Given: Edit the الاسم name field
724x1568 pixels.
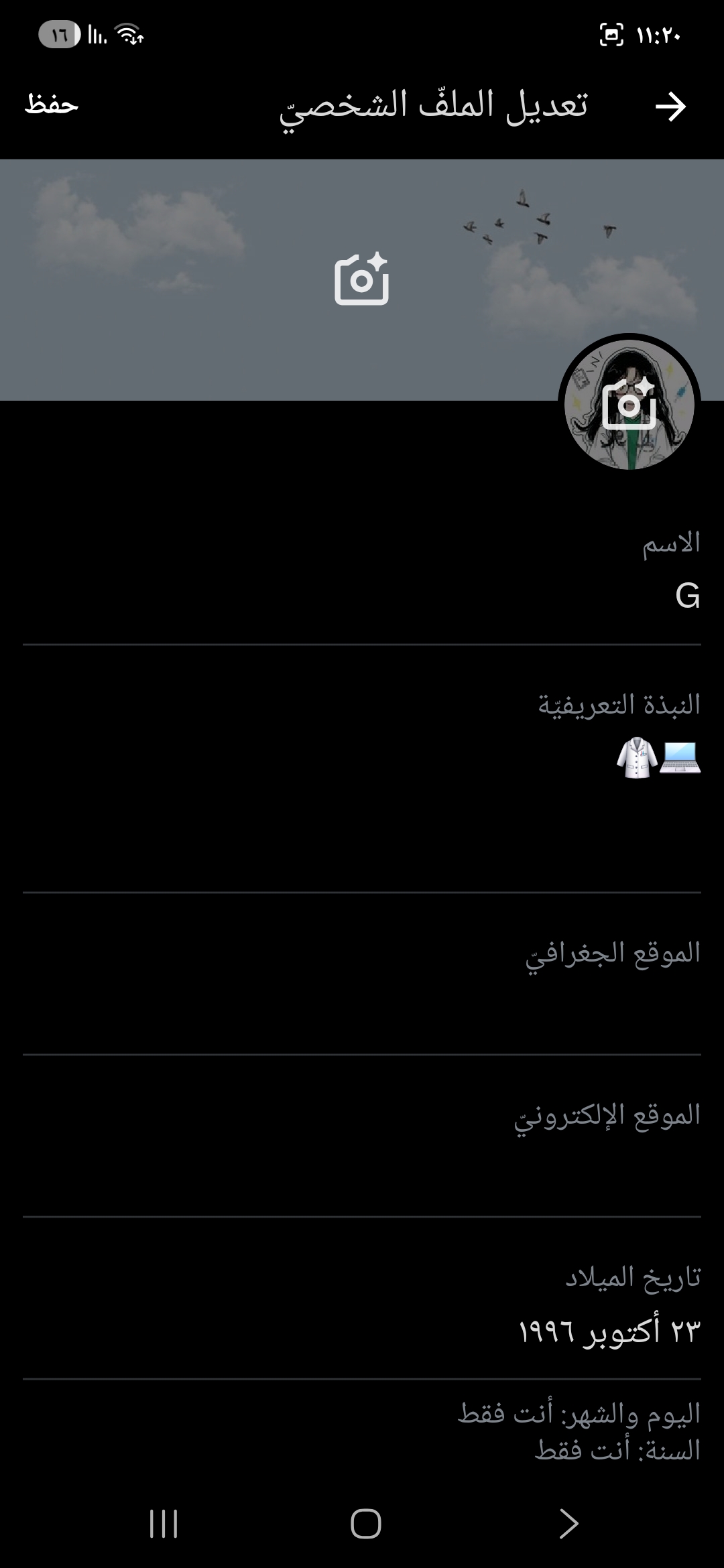Looking at the screenshot, I should (x=362, y=596).
